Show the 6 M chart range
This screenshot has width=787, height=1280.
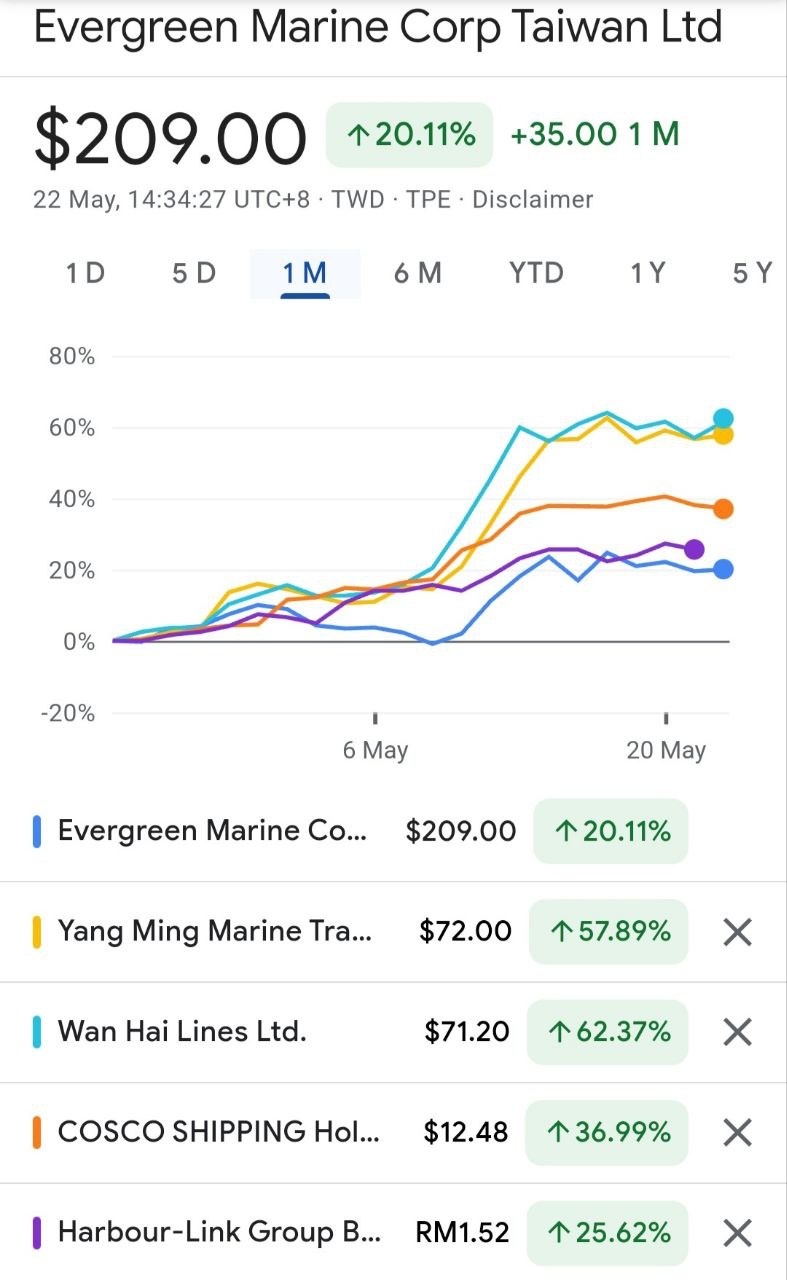[x=417, y=273]
